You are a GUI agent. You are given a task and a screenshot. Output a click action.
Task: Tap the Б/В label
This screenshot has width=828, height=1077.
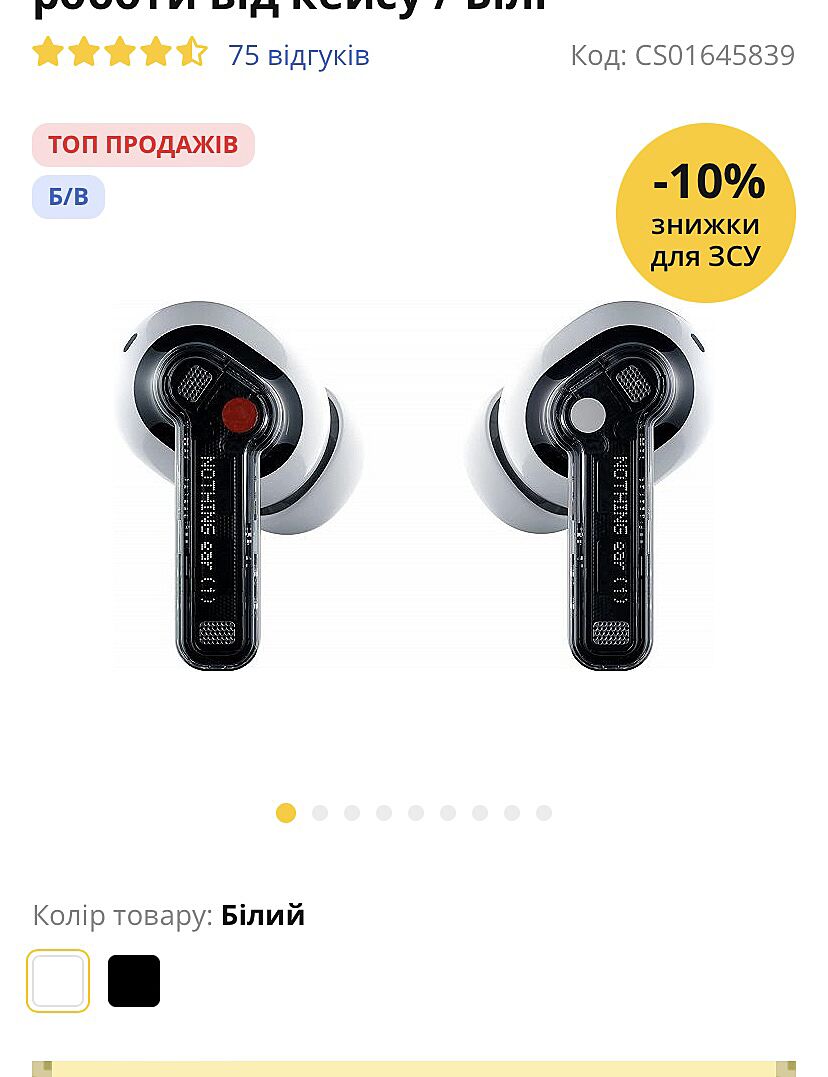68,197
